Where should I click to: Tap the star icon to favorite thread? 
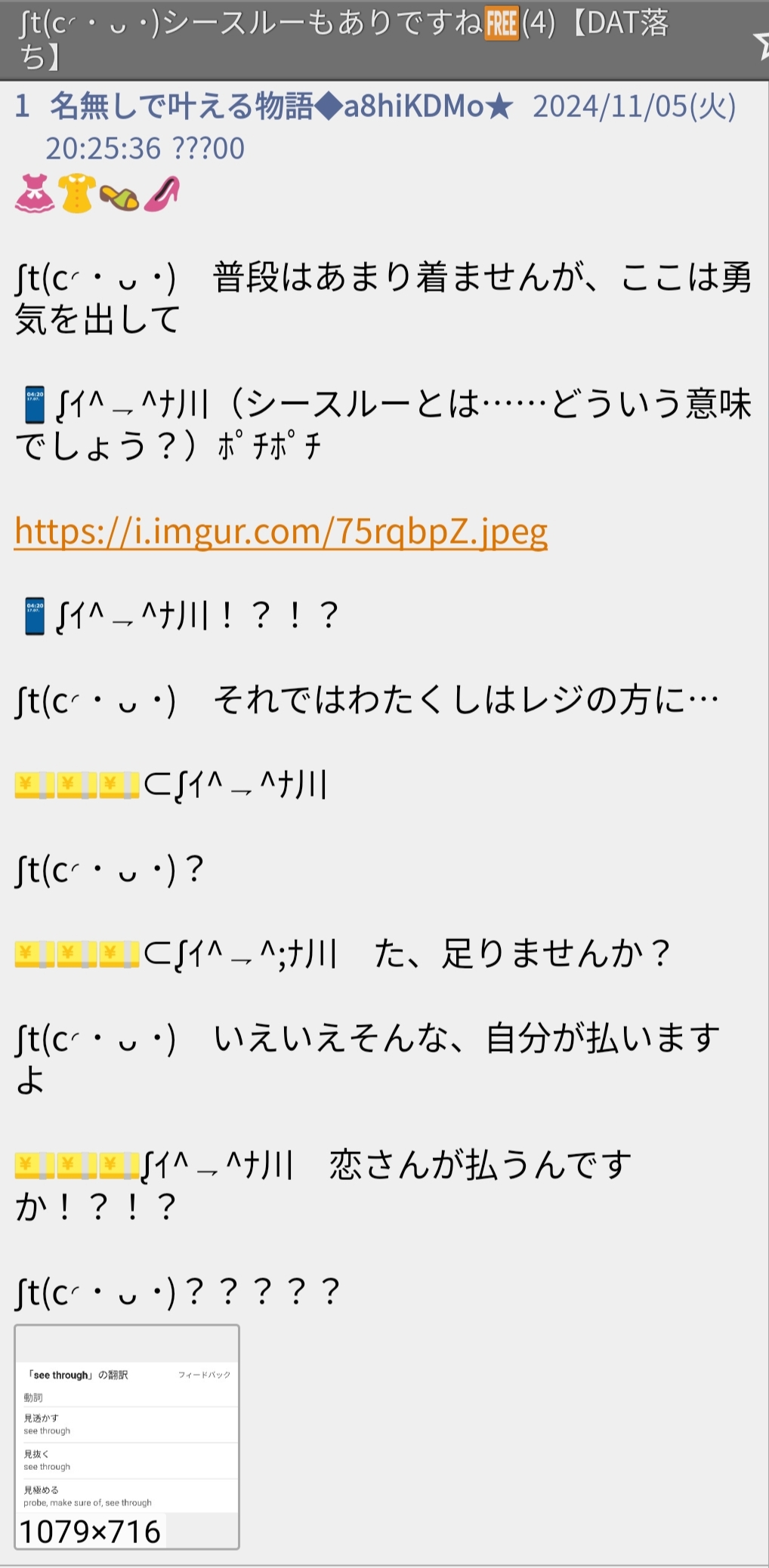(x=760, y=44)
